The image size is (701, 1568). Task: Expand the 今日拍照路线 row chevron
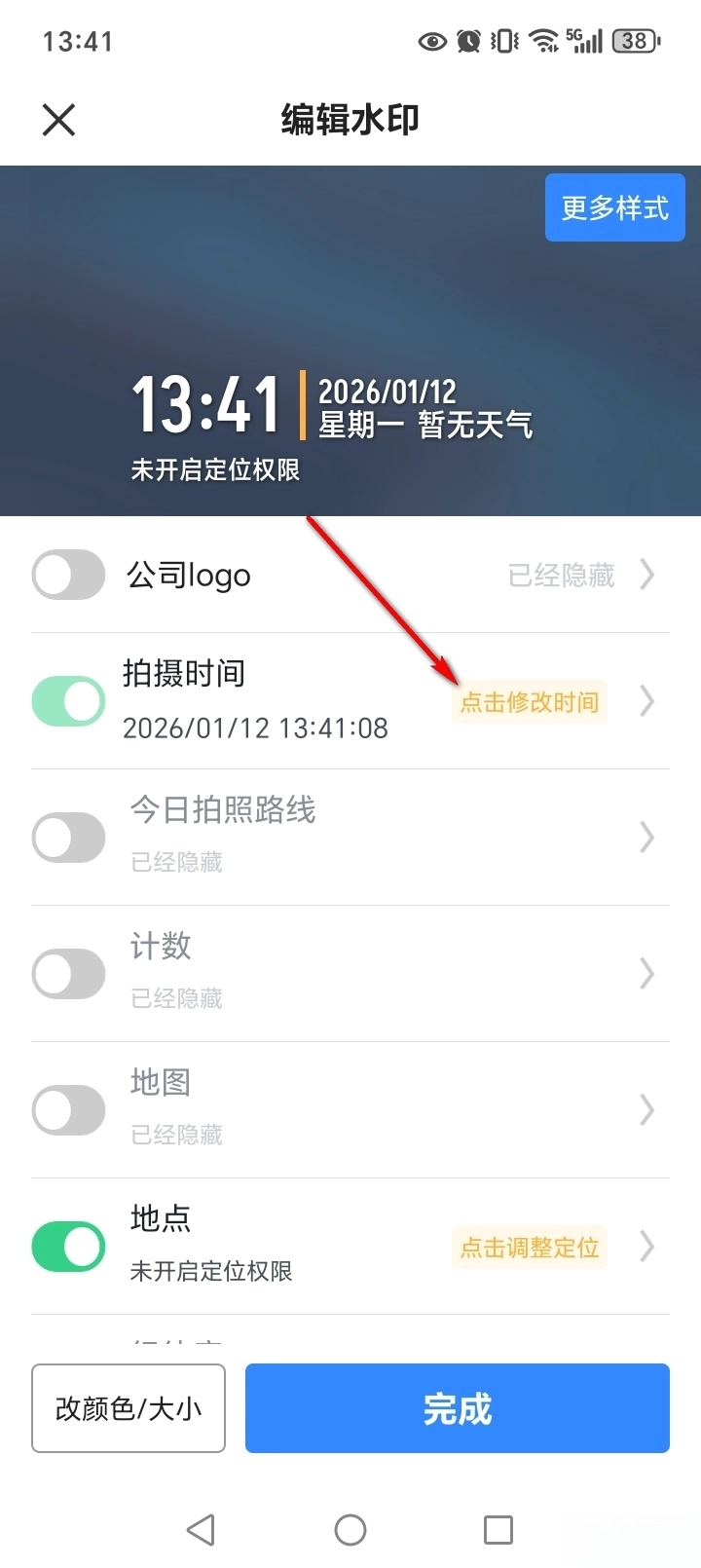[x=646, y=838]
